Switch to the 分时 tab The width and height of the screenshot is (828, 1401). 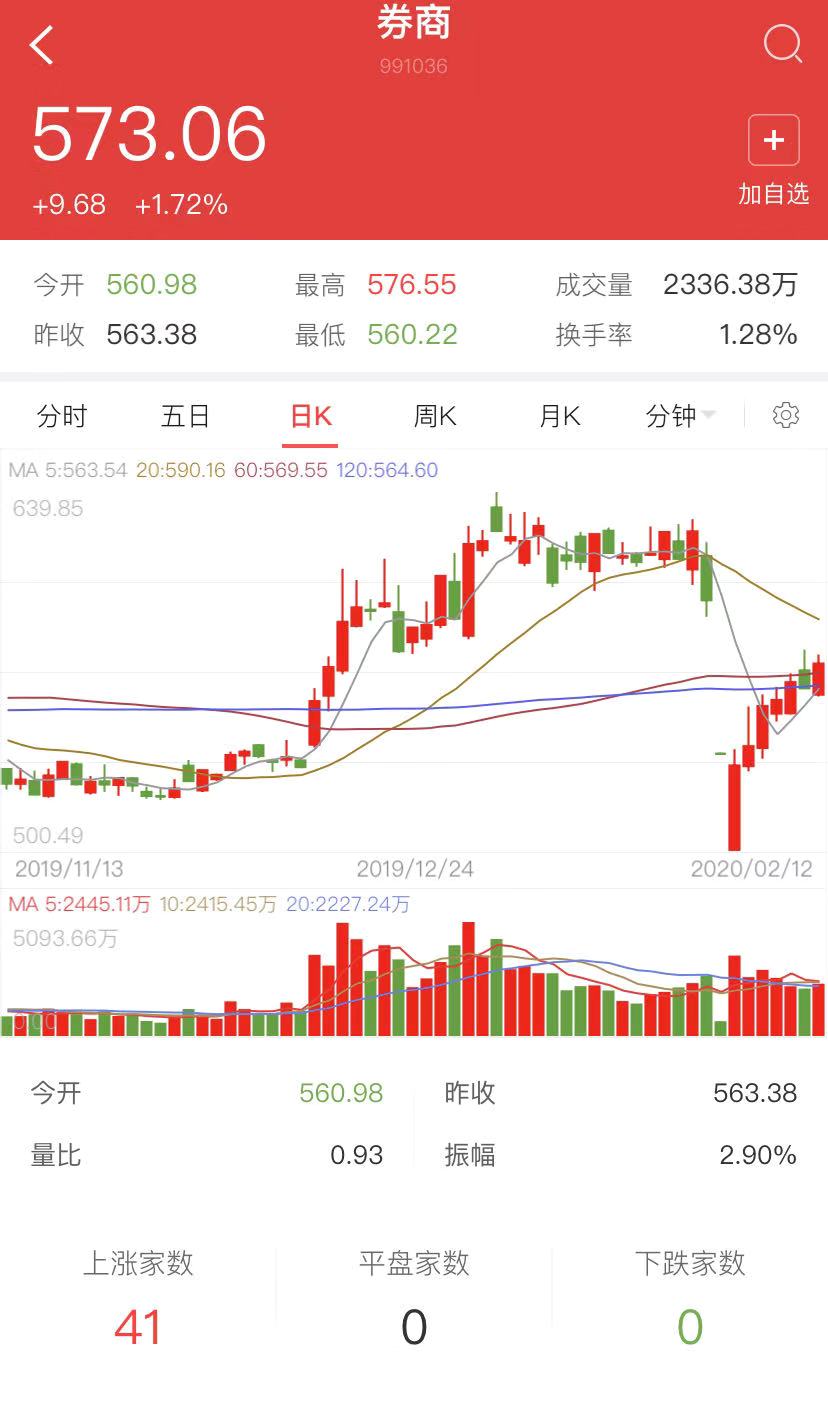coord(62,416)
